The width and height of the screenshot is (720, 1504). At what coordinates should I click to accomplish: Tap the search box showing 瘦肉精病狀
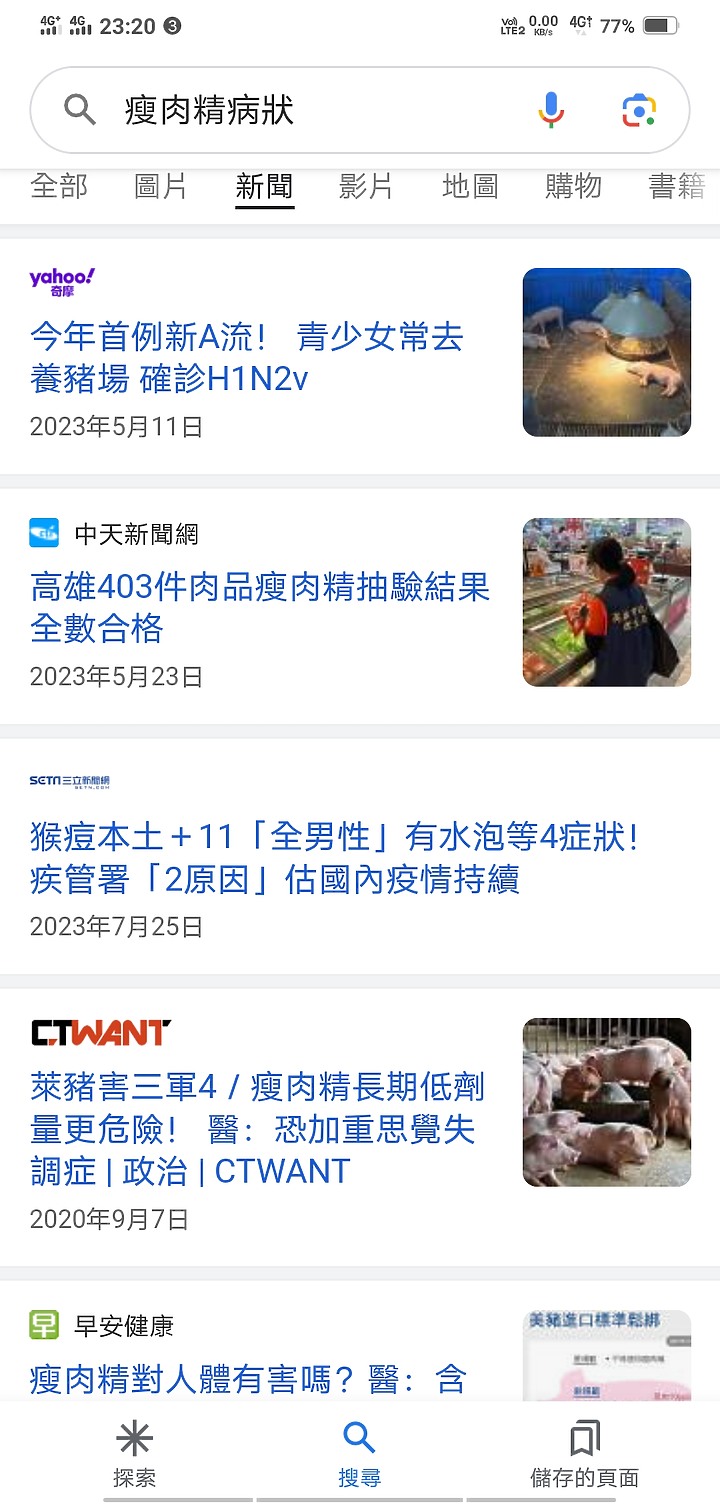pos(300,110)
